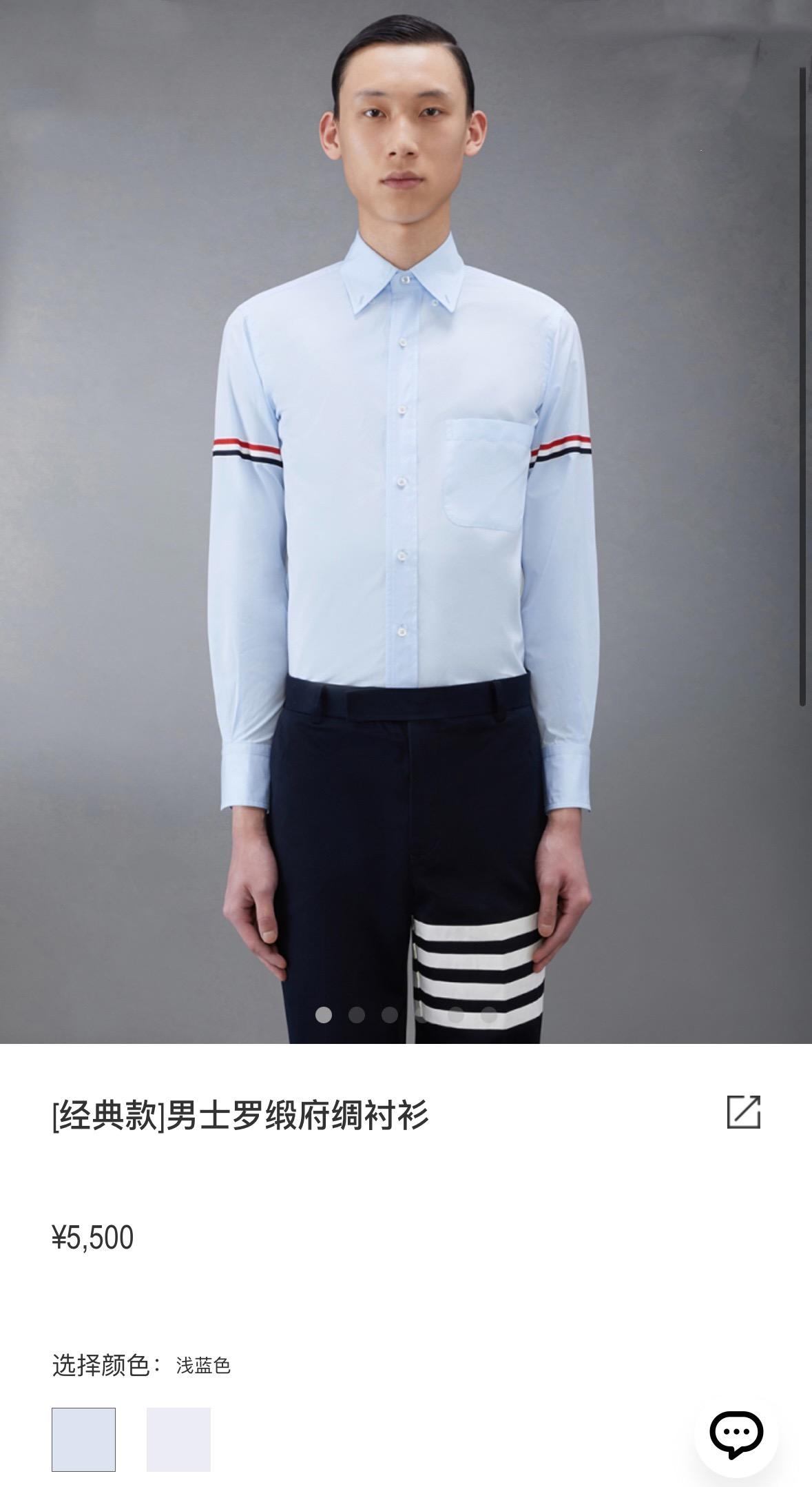This screenshot has height=1487, width=812.
Task: Choose the white color swatch
Action: (178, 1439)
